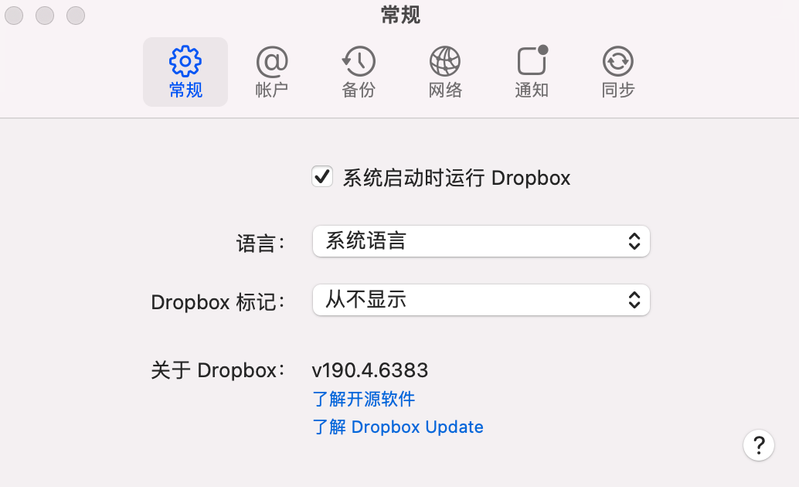Image resolution: width=799 pixels, height=487 pixels.
Task: Switch to the 同步 tab
Action: pos(618,72)
